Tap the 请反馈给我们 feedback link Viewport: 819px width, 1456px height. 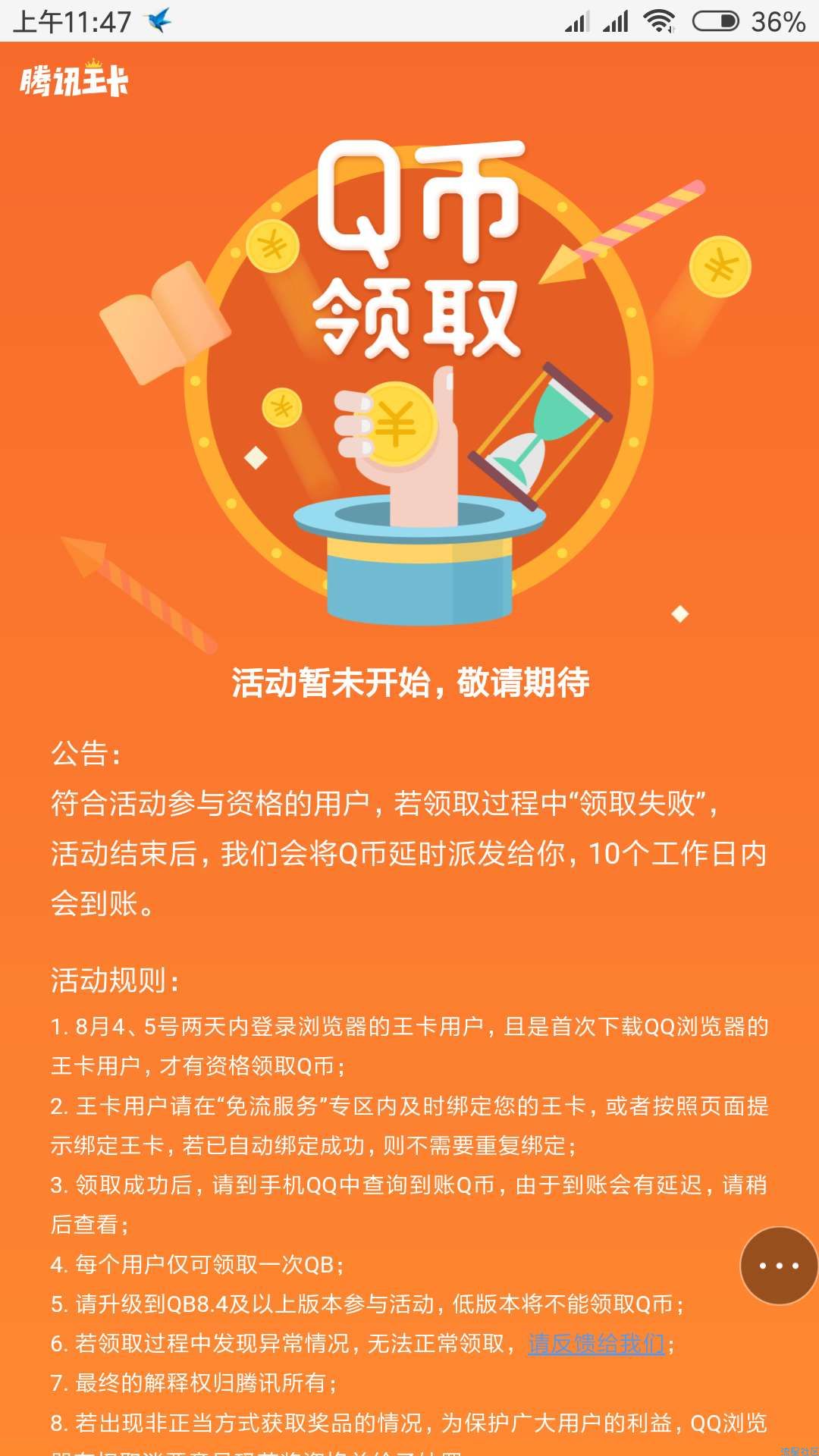pyautogui.click(x=596, y=1344)
